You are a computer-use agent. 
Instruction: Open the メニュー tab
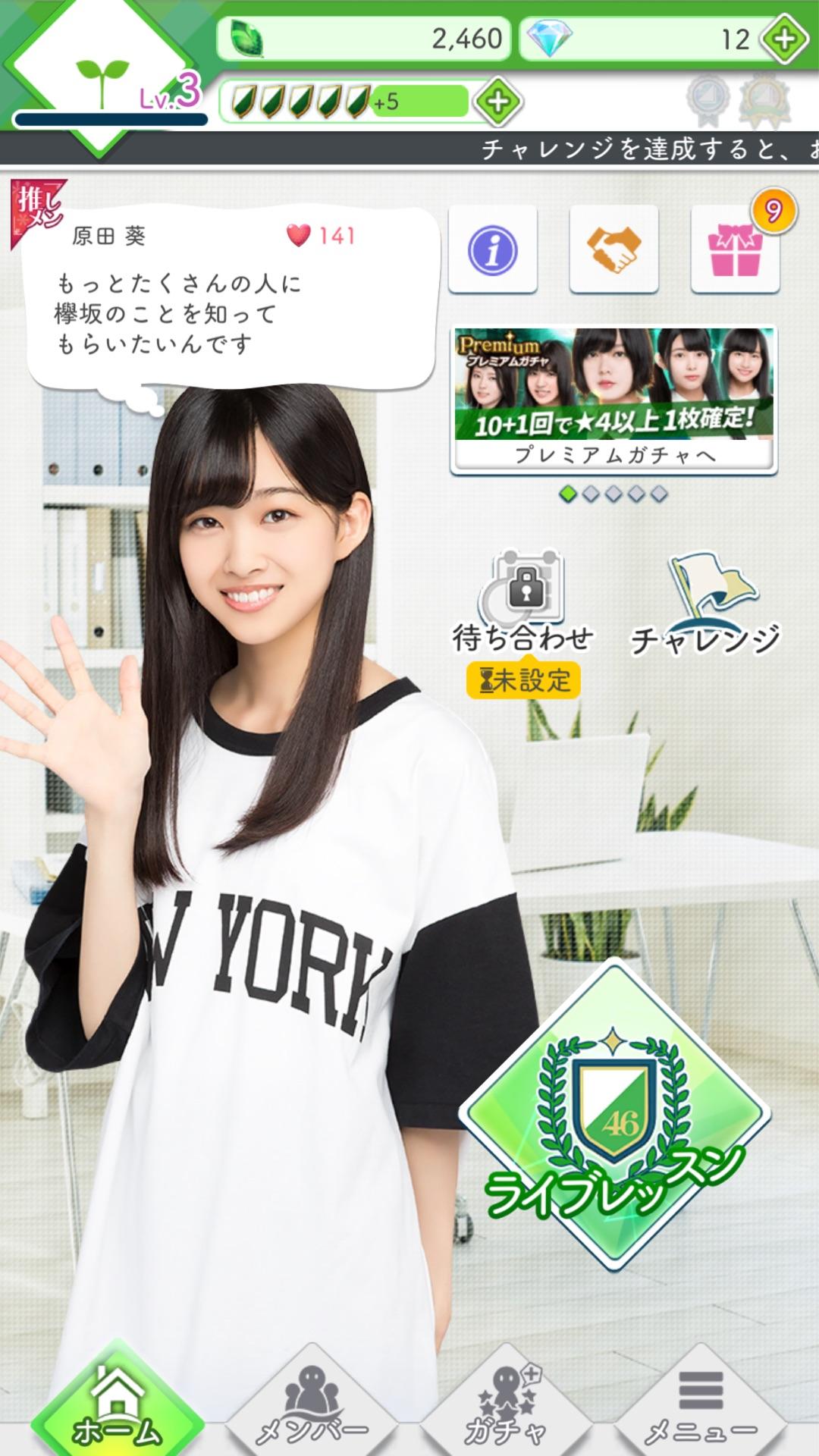coord(699,1407)
